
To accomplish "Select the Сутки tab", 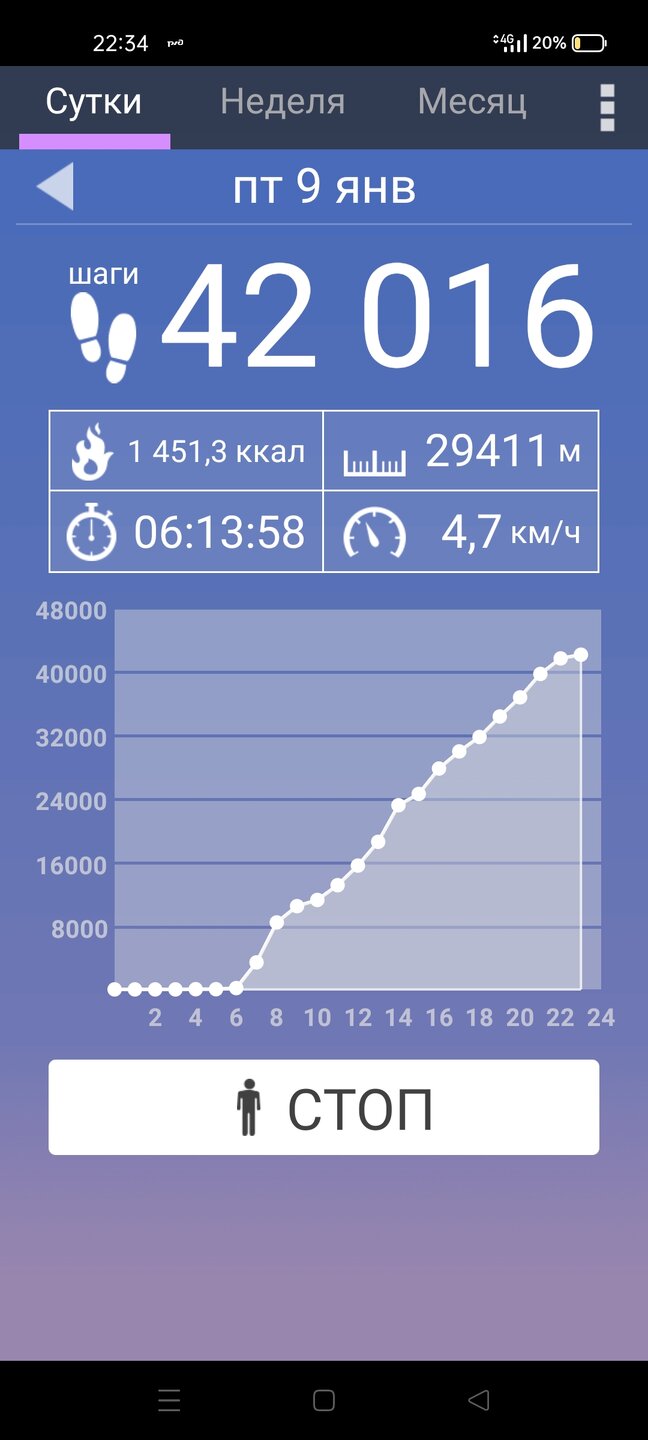I will click(94, 102).
